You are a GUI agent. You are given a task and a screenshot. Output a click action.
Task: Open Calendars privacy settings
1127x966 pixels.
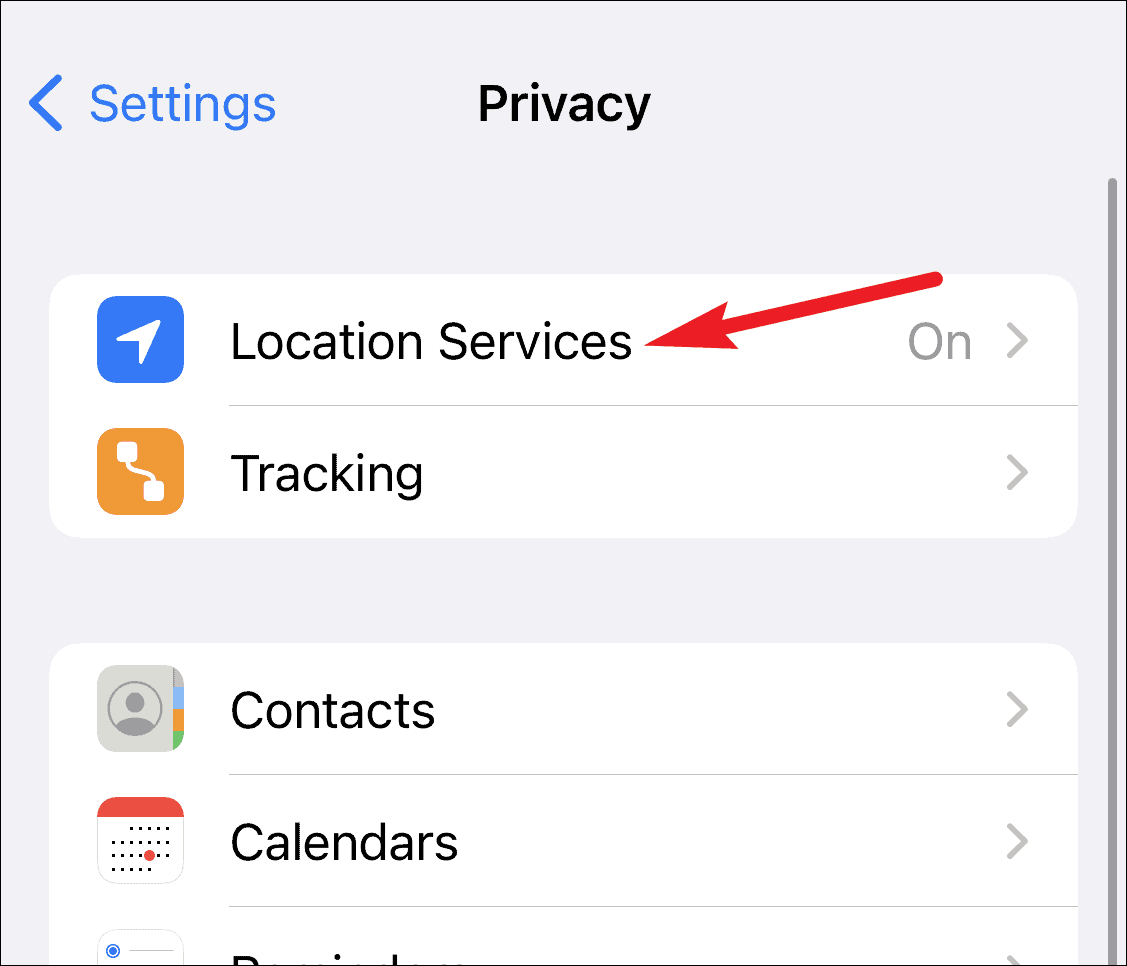(344, 842)
